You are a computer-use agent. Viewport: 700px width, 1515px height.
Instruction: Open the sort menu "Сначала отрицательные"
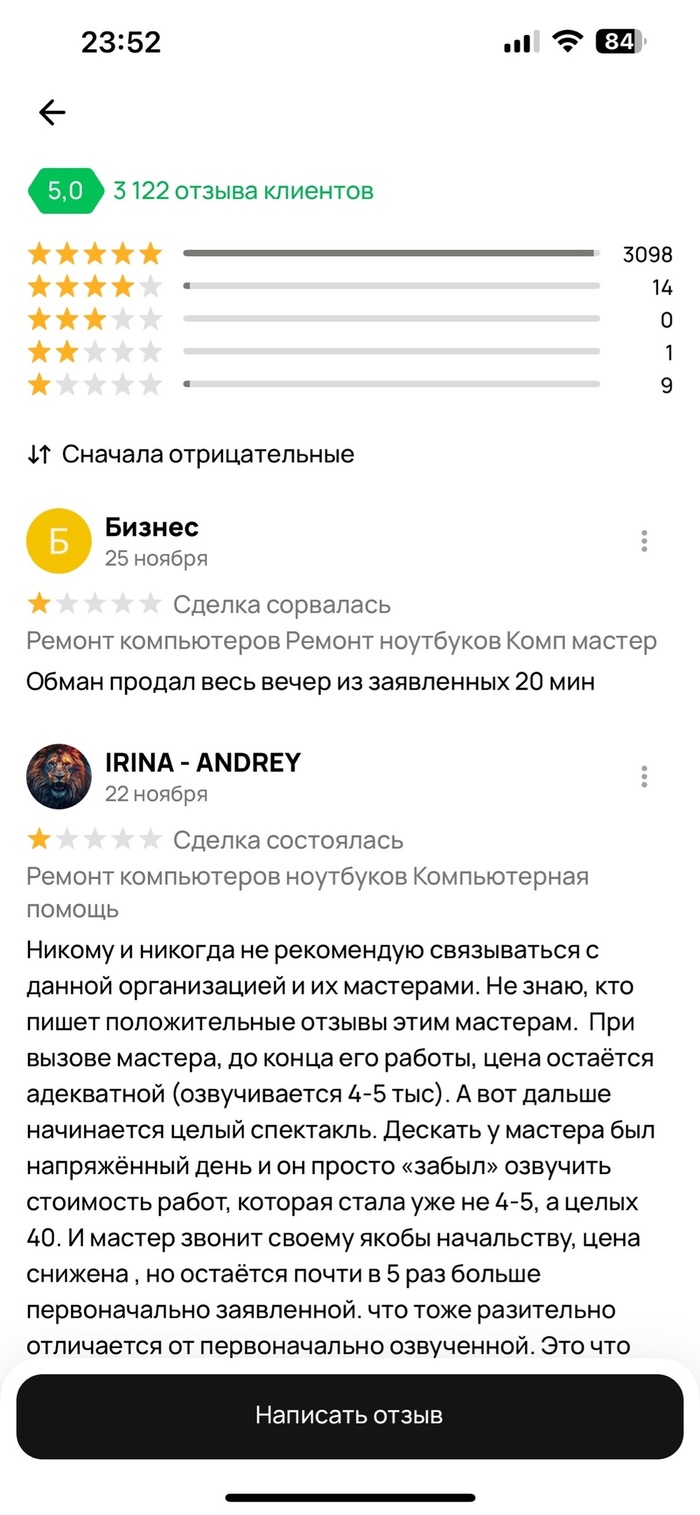[191, 454]
